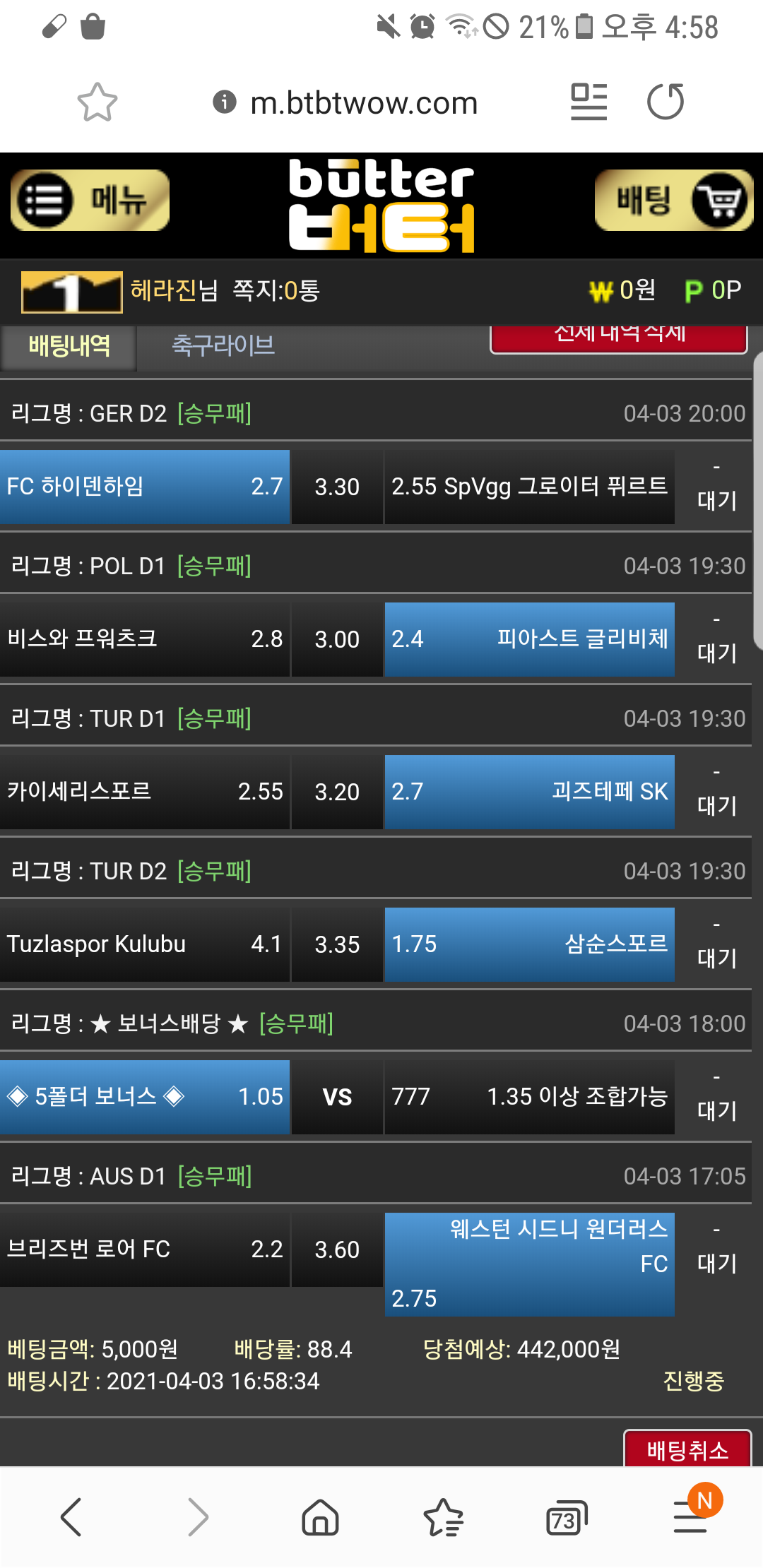Reload the page
The width and height of the screenshot is (763, 1568).
click(665, 102)
